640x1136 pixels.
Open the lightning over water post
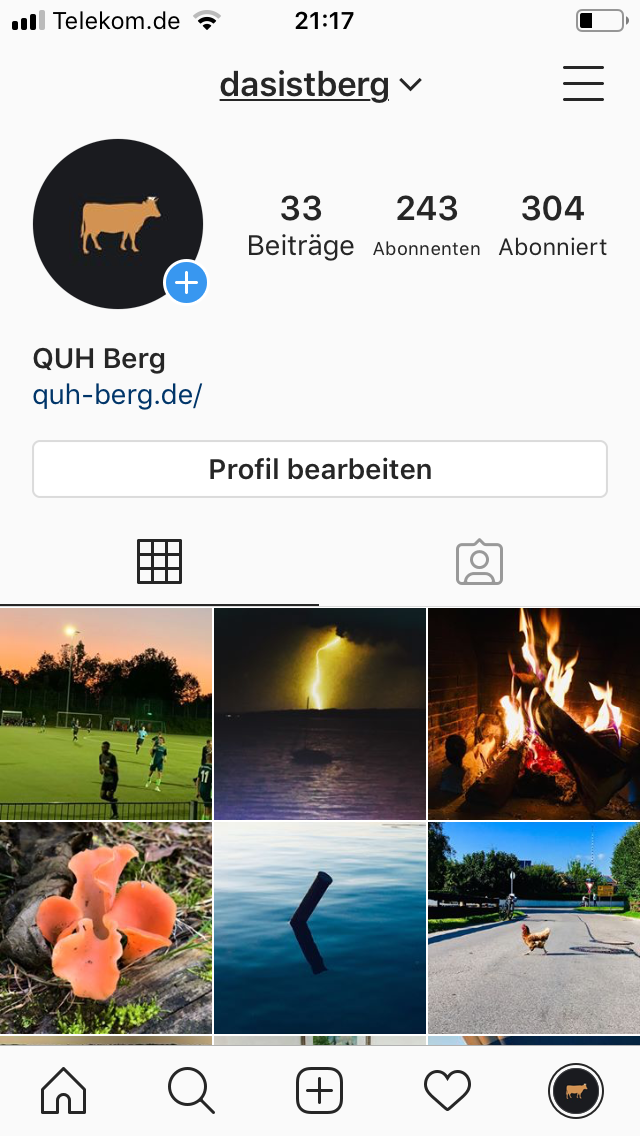click(x=320, y=713)
